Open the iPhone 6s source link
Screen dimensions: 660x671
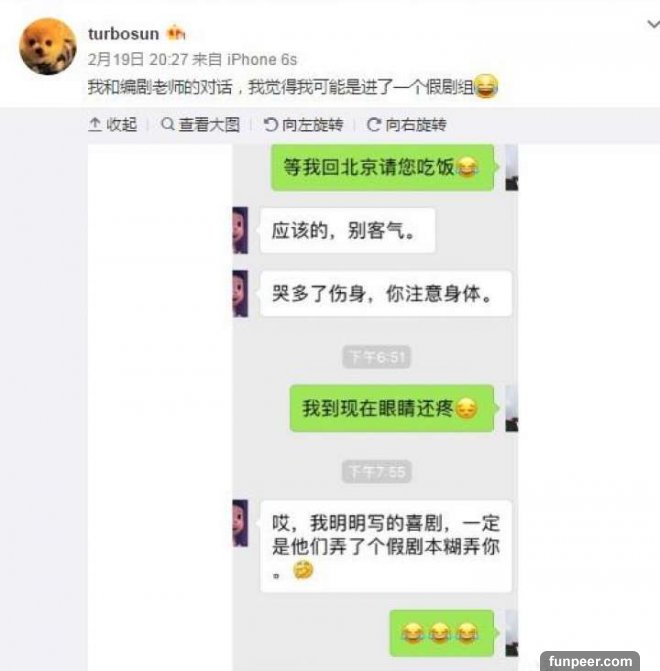261,60
